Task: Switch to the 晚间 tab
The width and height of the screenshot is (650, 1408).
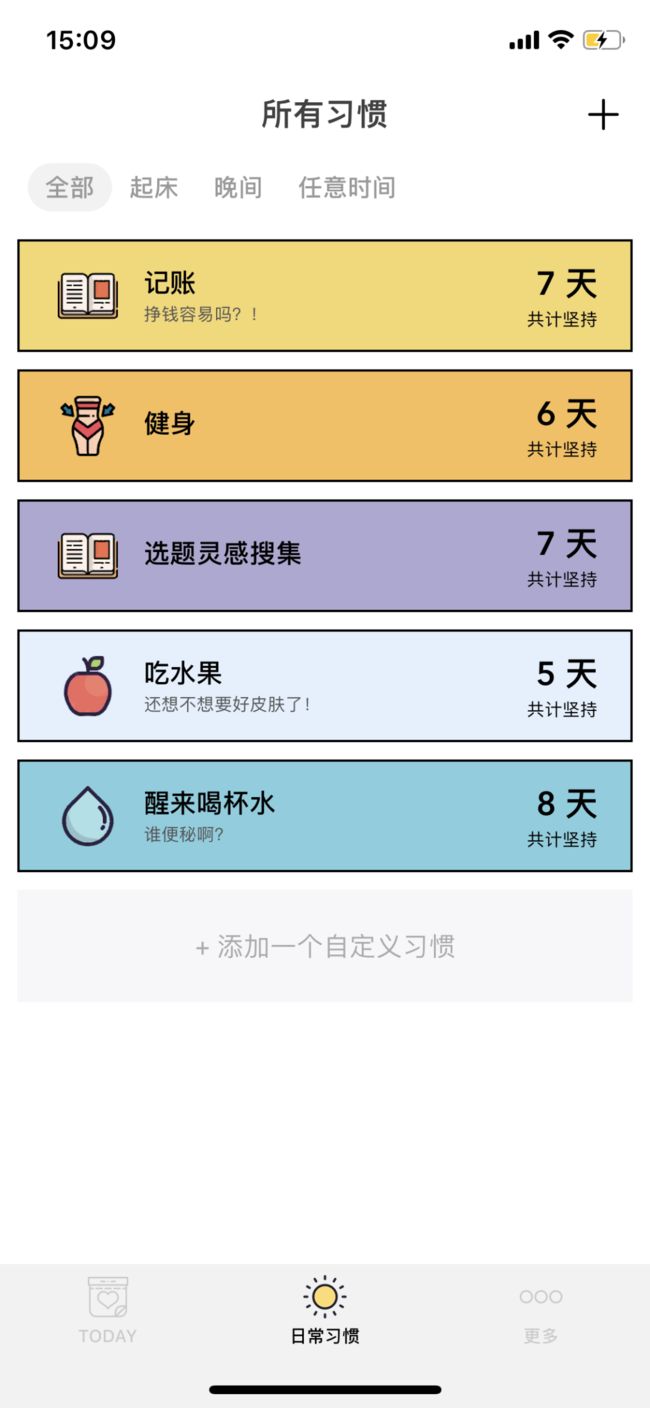Action: [238, 187]
